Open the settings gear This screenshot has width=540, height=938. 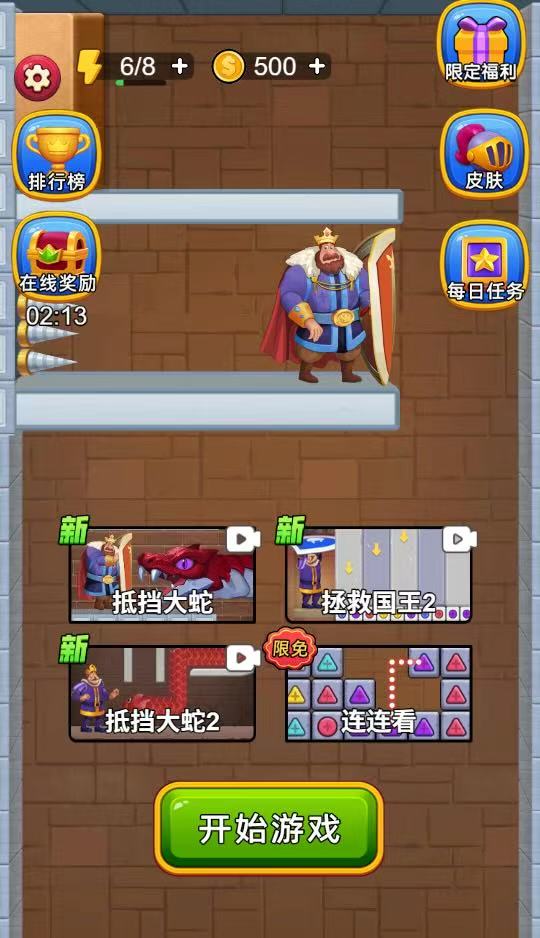(x=37, y=77)
